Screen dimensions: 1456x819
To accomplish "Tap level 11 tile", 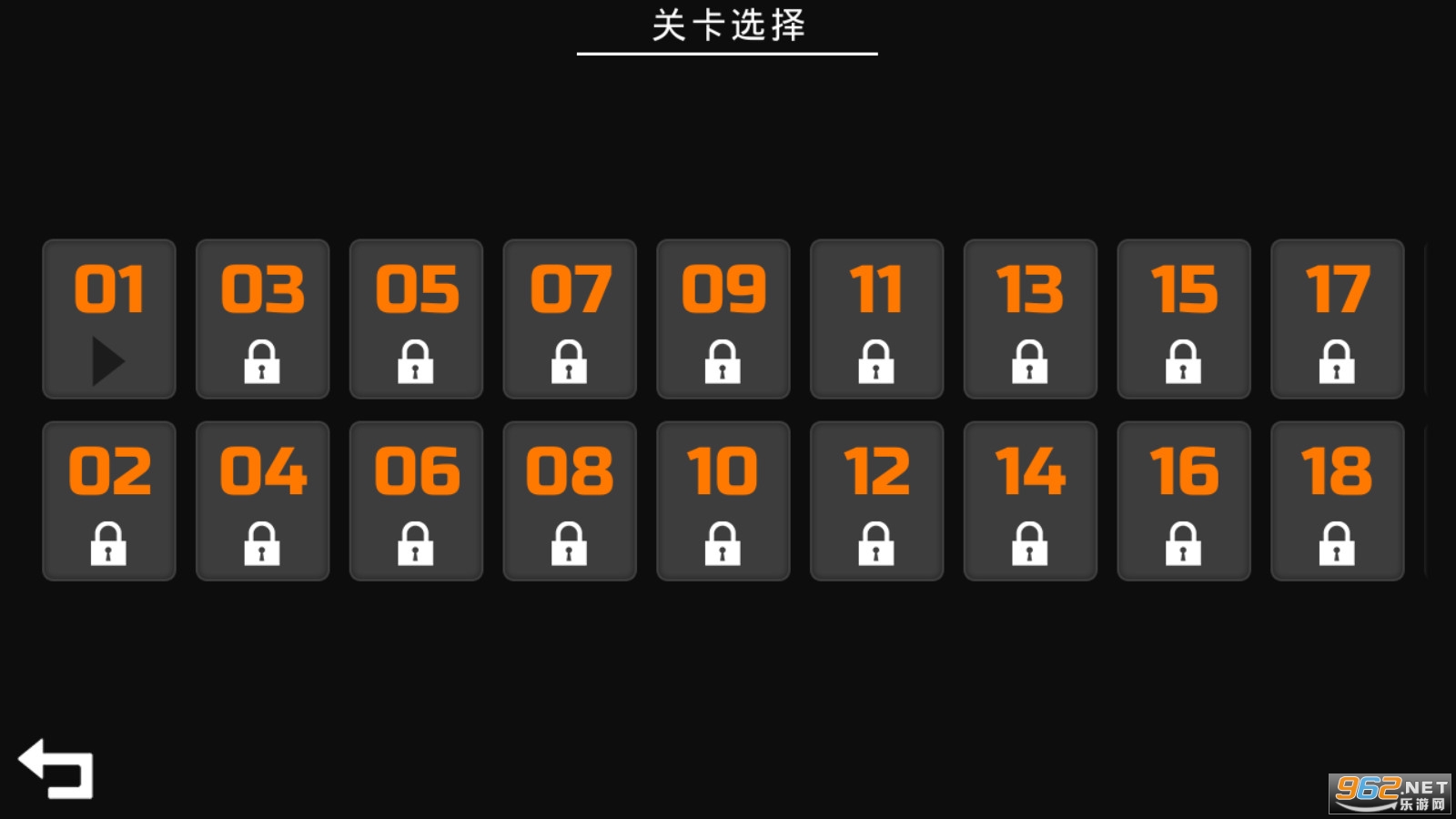I will coord(877,318).
